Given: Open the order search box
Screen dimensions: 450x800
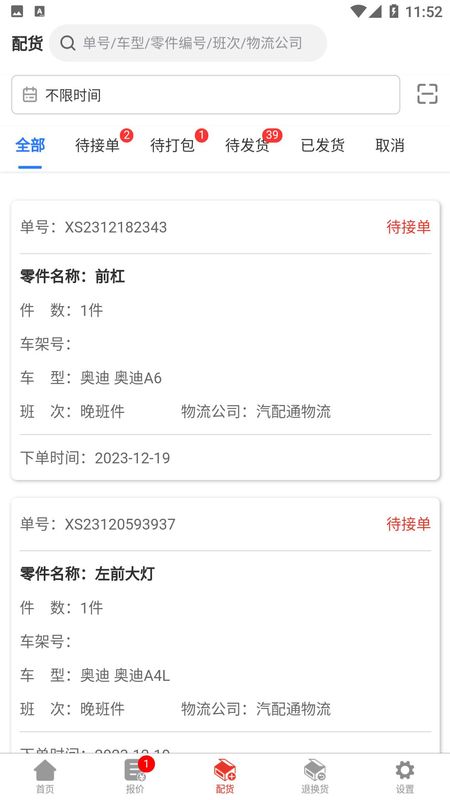Looking at the screenshot, I should pos(188,43).
